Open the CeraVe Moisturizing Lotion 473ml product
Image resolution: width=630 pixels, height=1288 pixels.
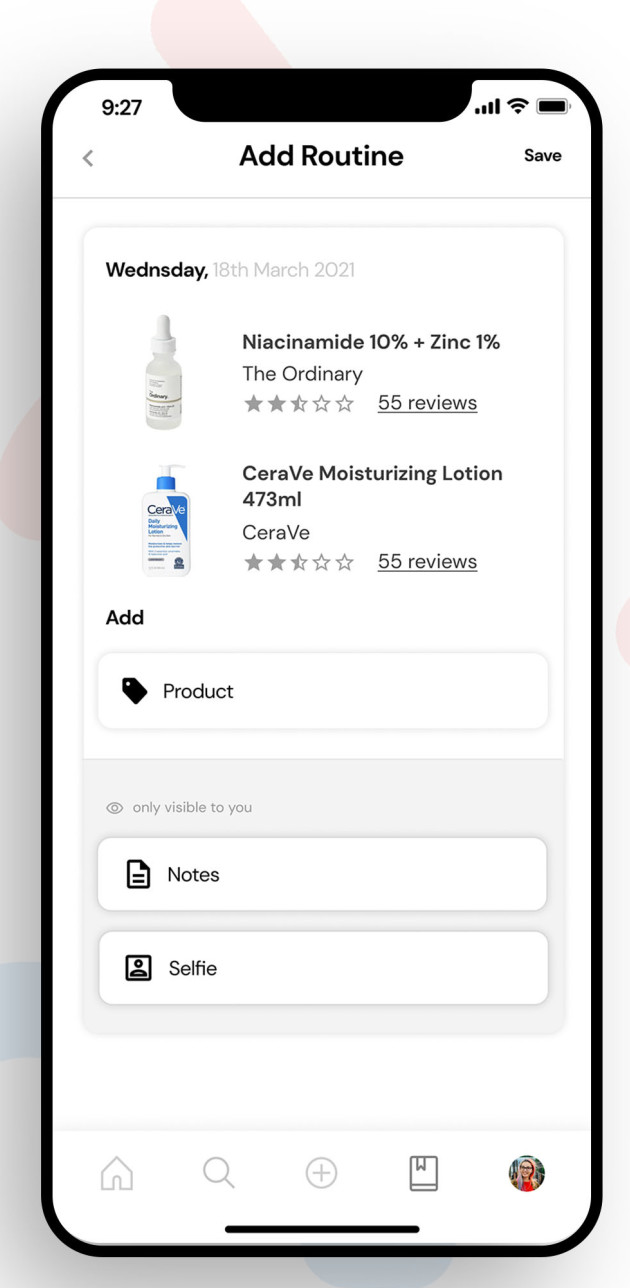coord(372,485)
